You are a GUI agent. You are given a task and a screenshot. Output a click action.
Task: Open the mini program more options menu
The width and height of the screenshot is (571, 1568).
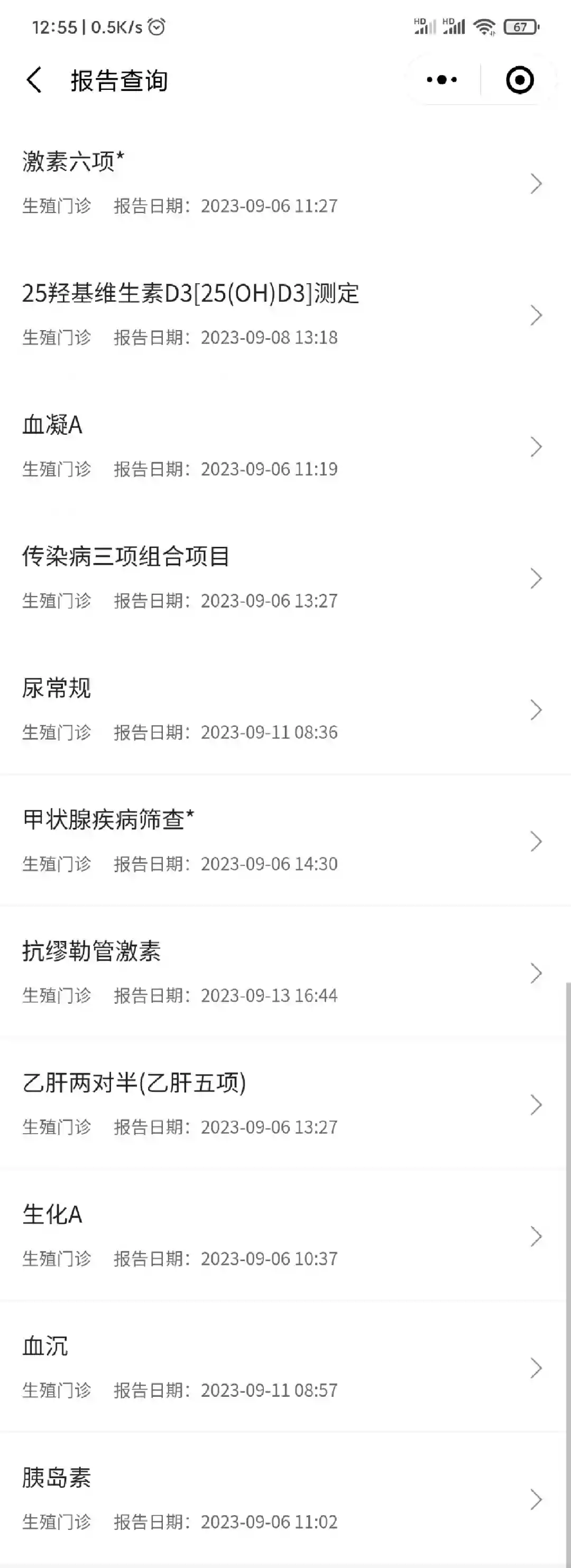[442, 80]
